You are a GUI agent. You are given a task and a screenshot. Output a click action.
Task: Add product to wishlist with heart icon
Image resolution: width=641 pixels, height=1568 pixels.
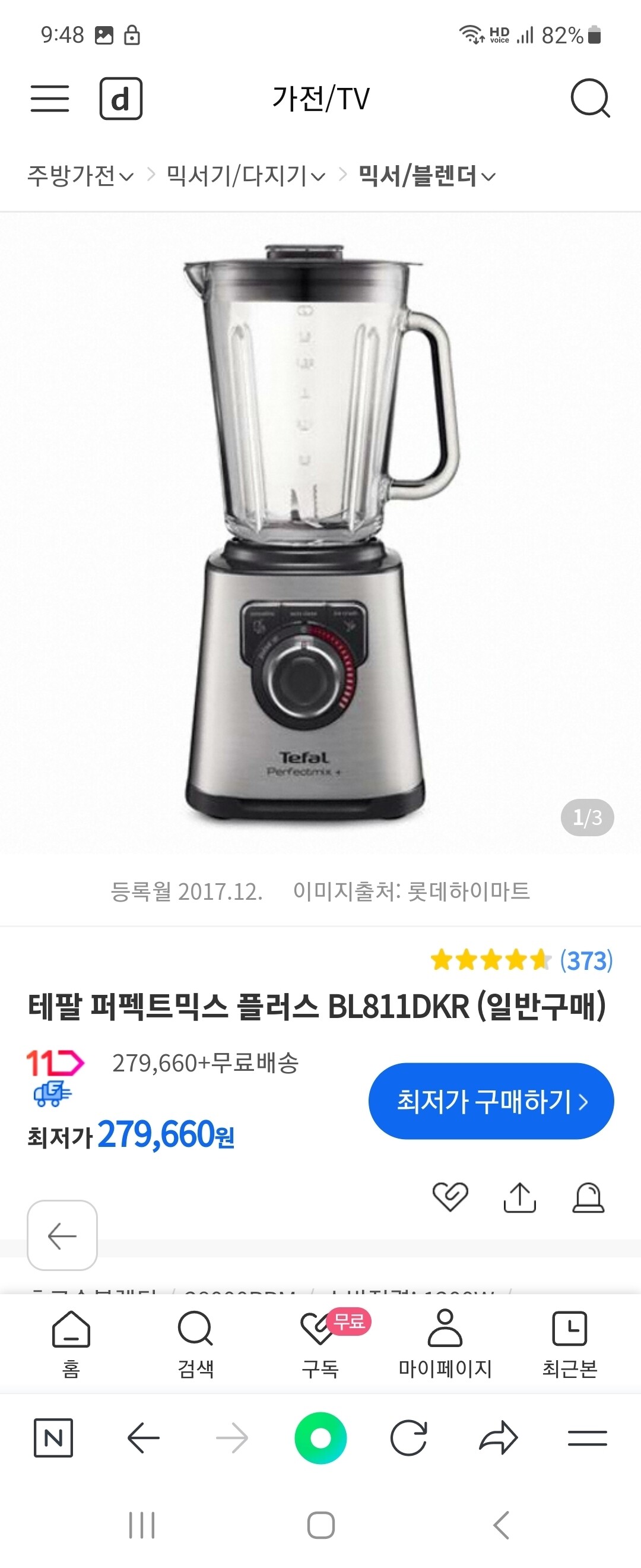click(x=449, y=1197)
